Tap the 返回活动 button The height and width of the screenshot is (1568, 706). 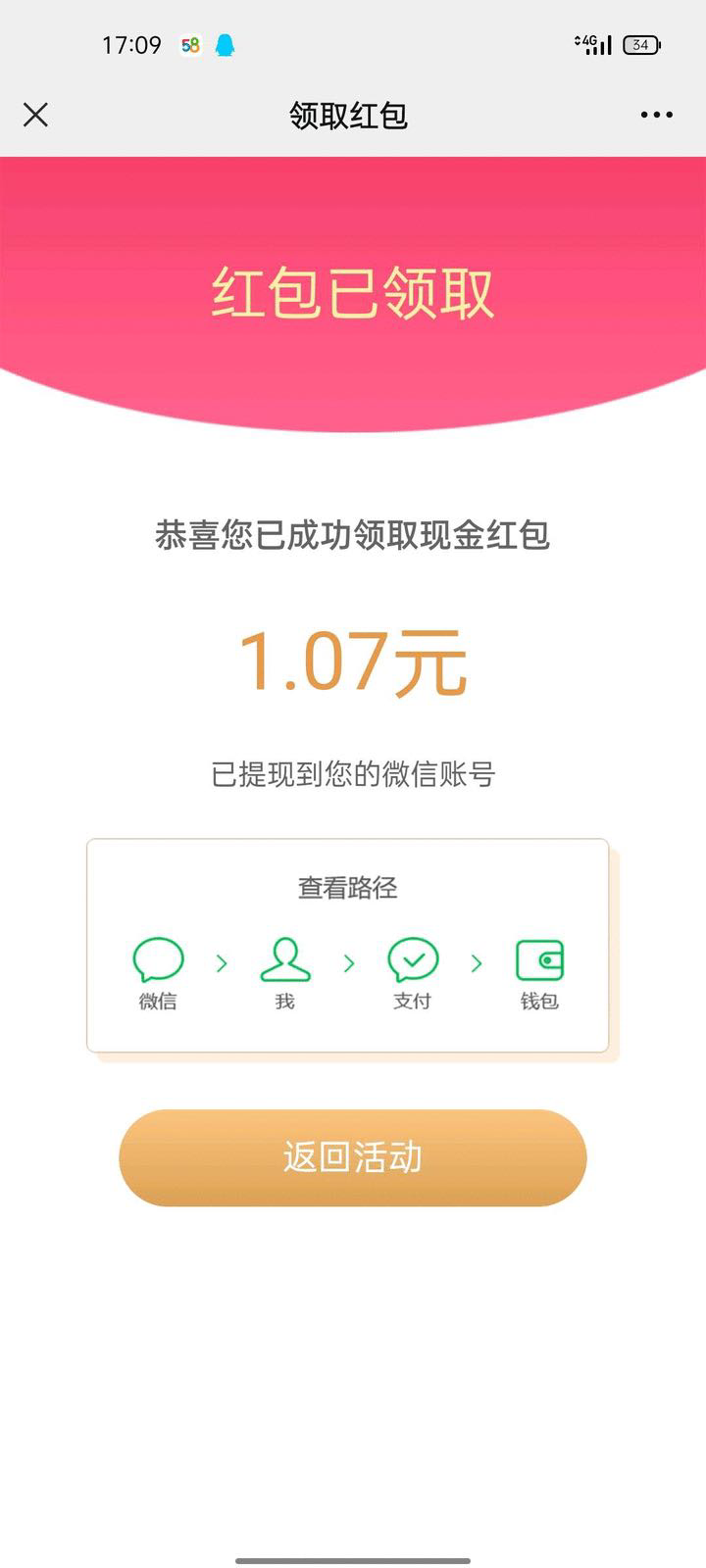point(353,1157)
